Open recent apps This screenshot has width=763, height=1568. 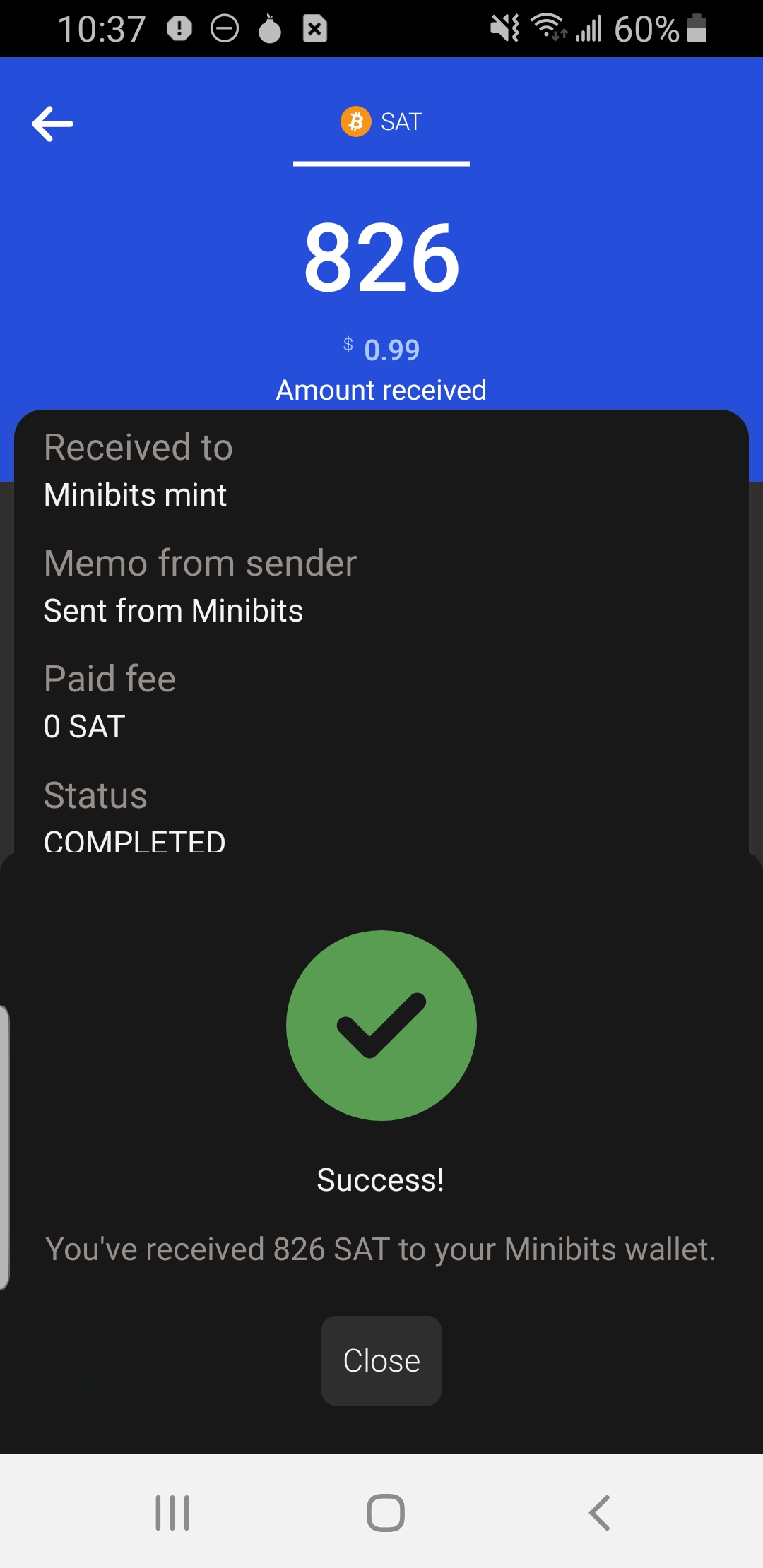[x=172, y=1512]
